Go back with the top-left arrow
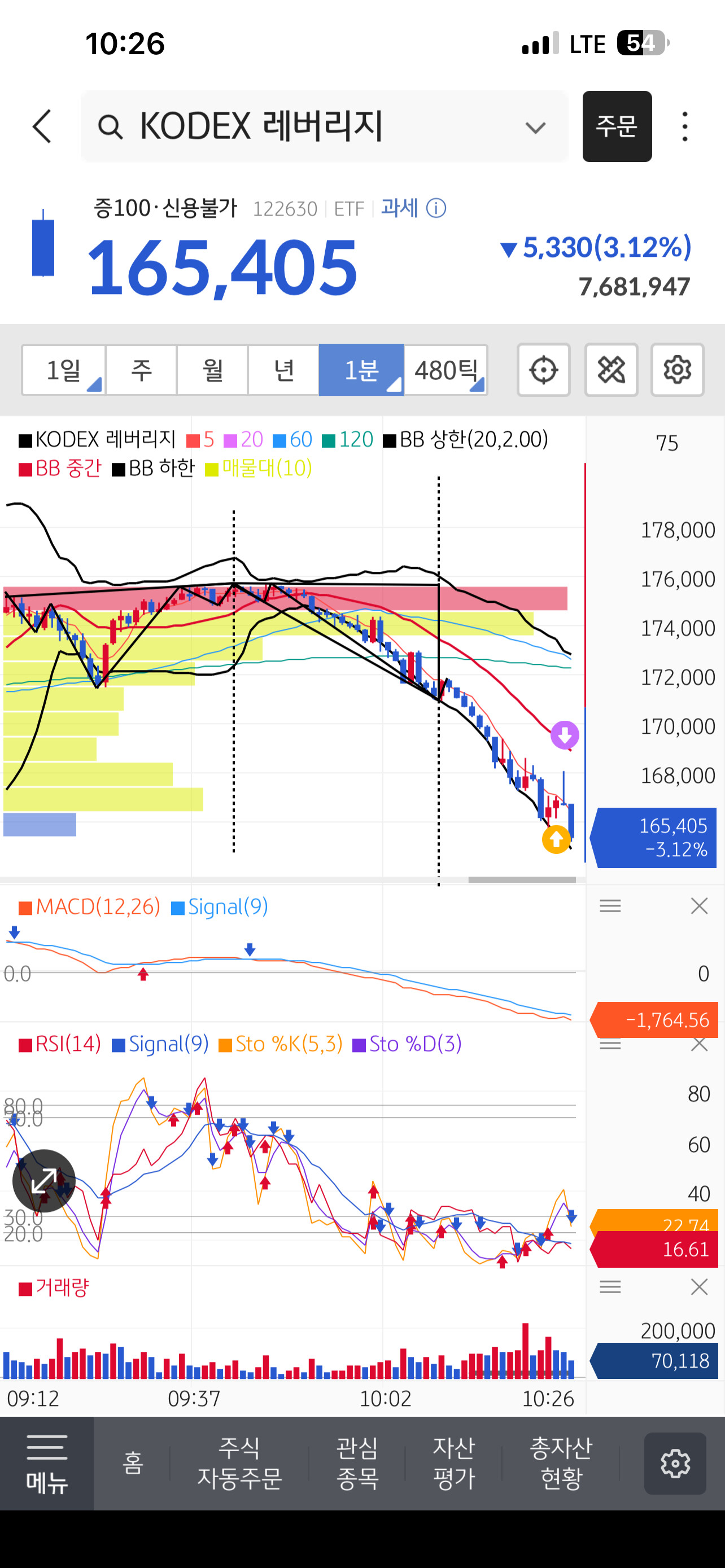Image resolution: width=725 pixels, height=1568 pixels. (x=42, y=126)
